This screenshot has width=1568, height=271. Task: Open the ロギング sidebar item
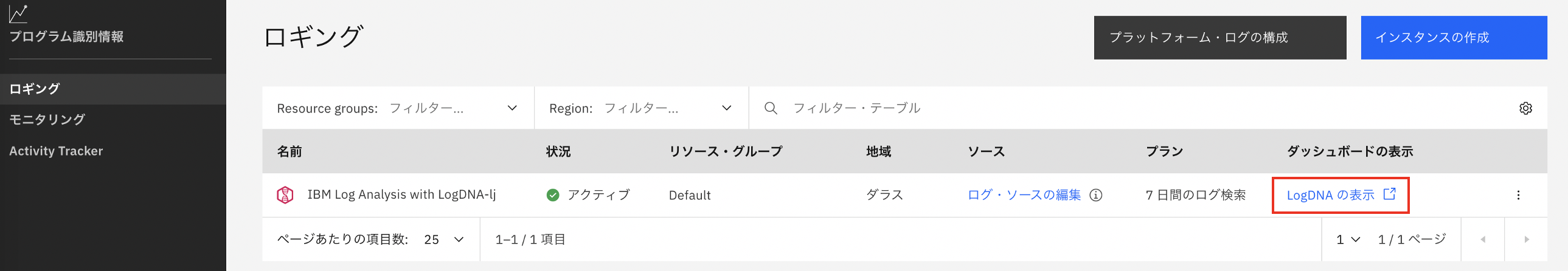[x=35, y=89]
